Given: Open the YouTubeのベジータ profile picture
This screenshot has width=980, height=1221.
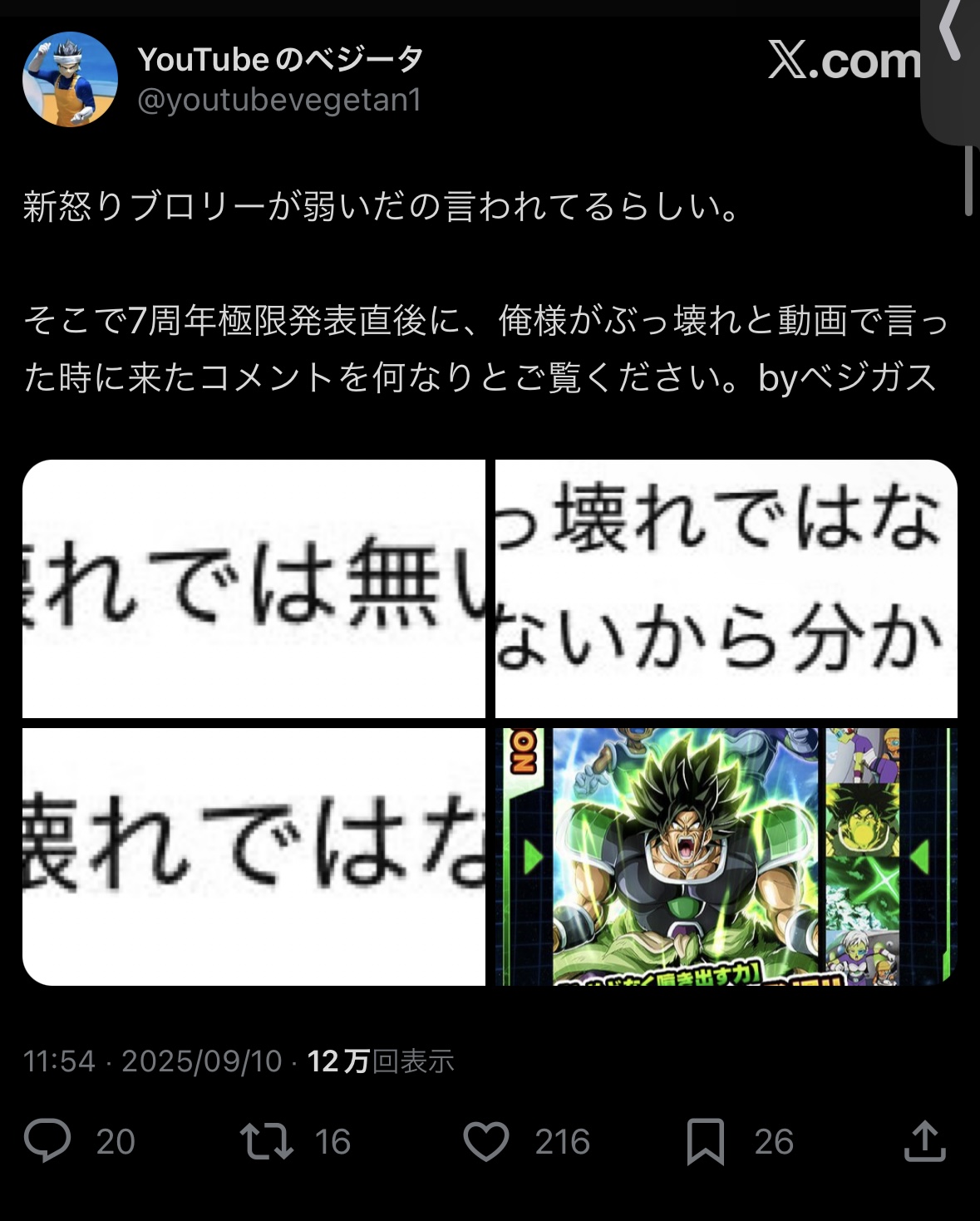Looking at the screenshot, I should tap(70, 80).
